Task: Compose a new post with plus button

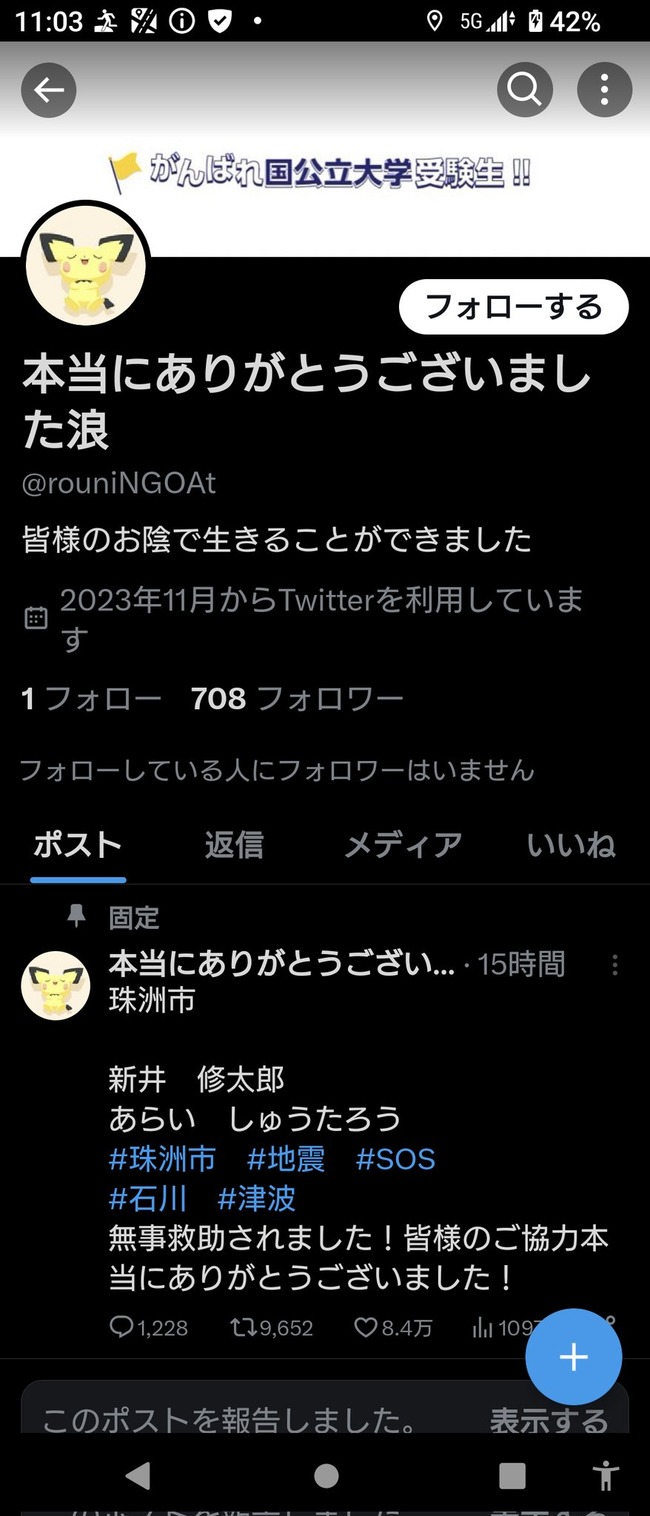Action: coord(573,1358)
